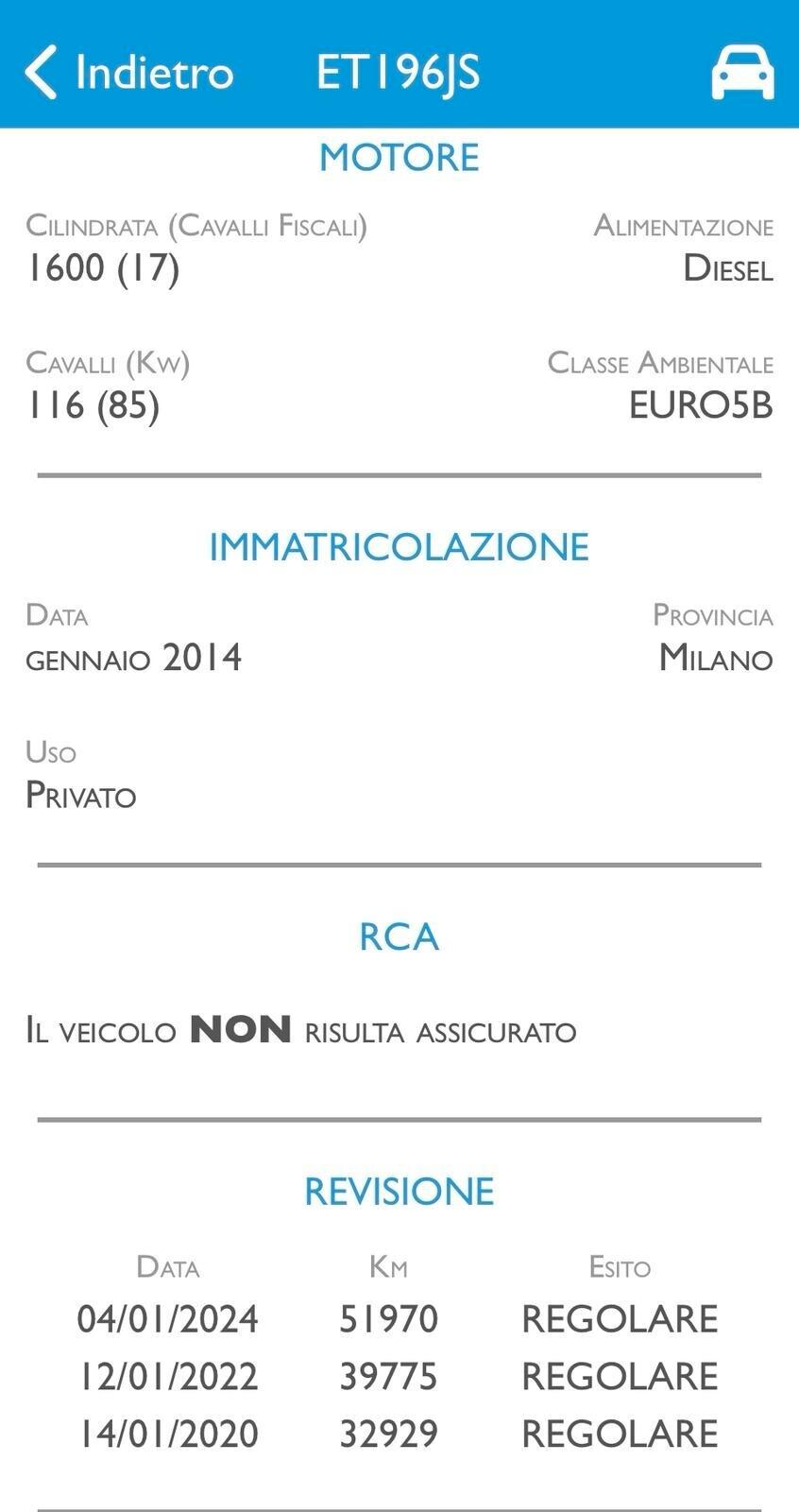Screen dimensions: 799x1512
Task: Tap the car icon in header
Action: point(742,72)
